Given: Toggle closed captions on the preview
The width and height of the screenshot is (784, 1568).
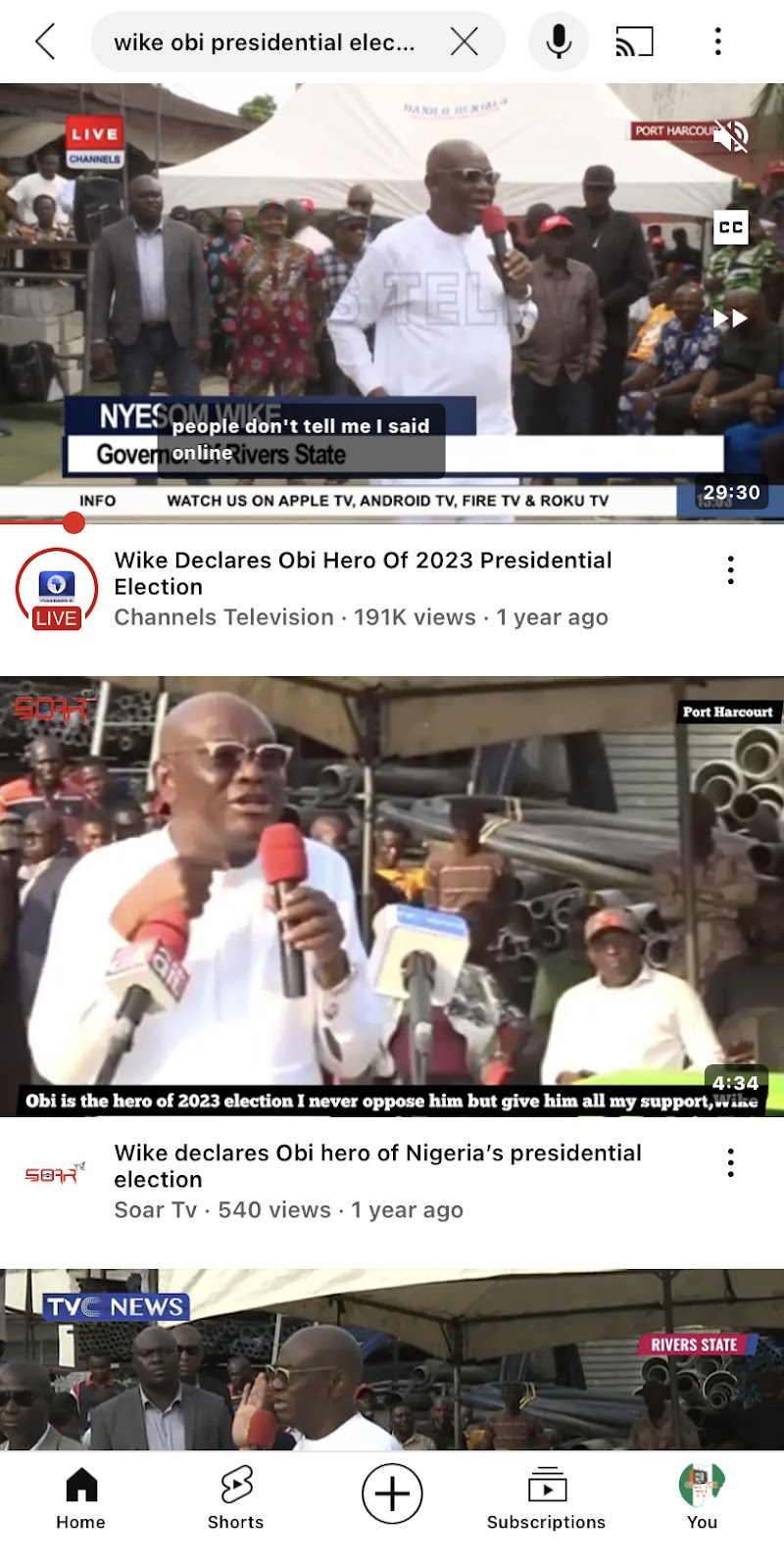Looking at the screenshot, I should tap(731, 227).
